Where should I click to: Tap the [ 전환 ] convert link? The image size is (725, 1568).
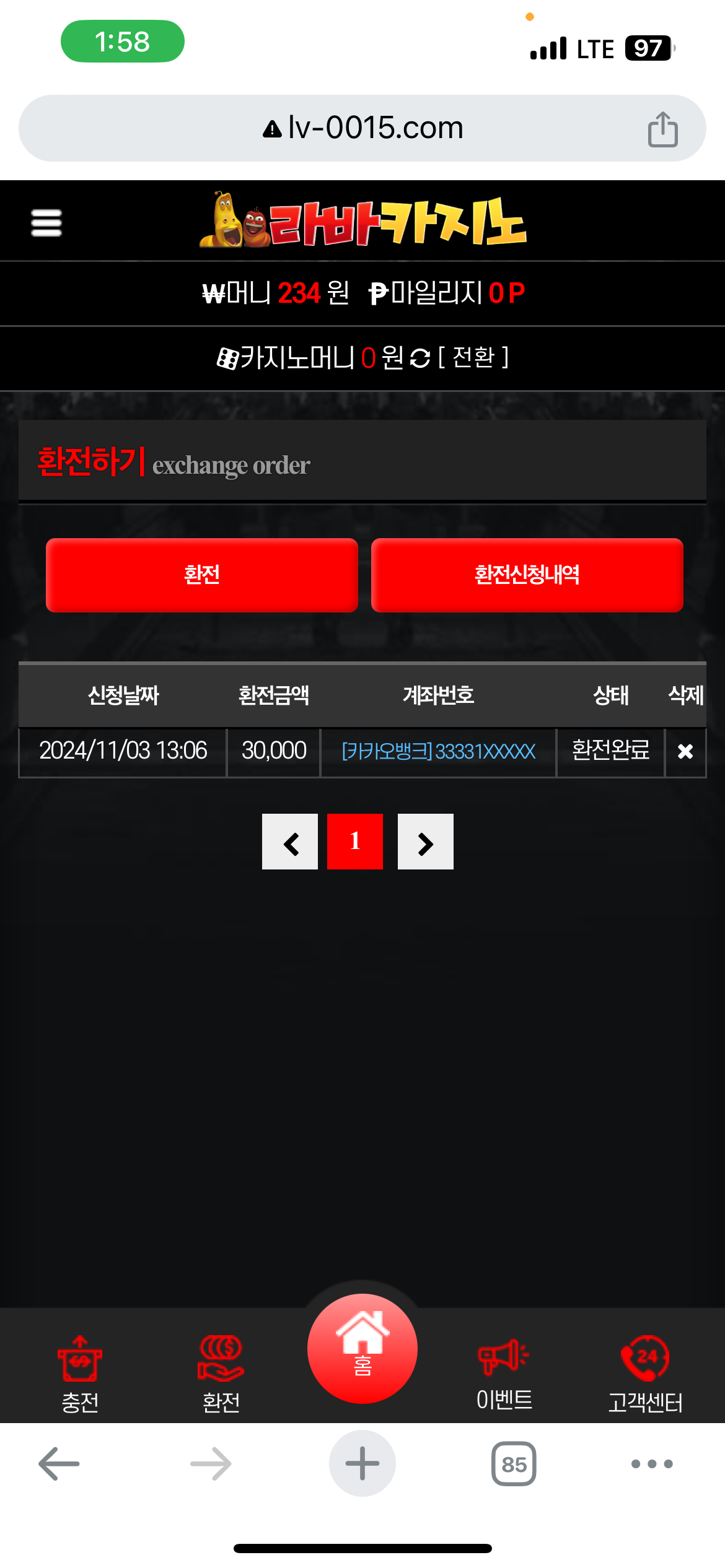[473, 357]
